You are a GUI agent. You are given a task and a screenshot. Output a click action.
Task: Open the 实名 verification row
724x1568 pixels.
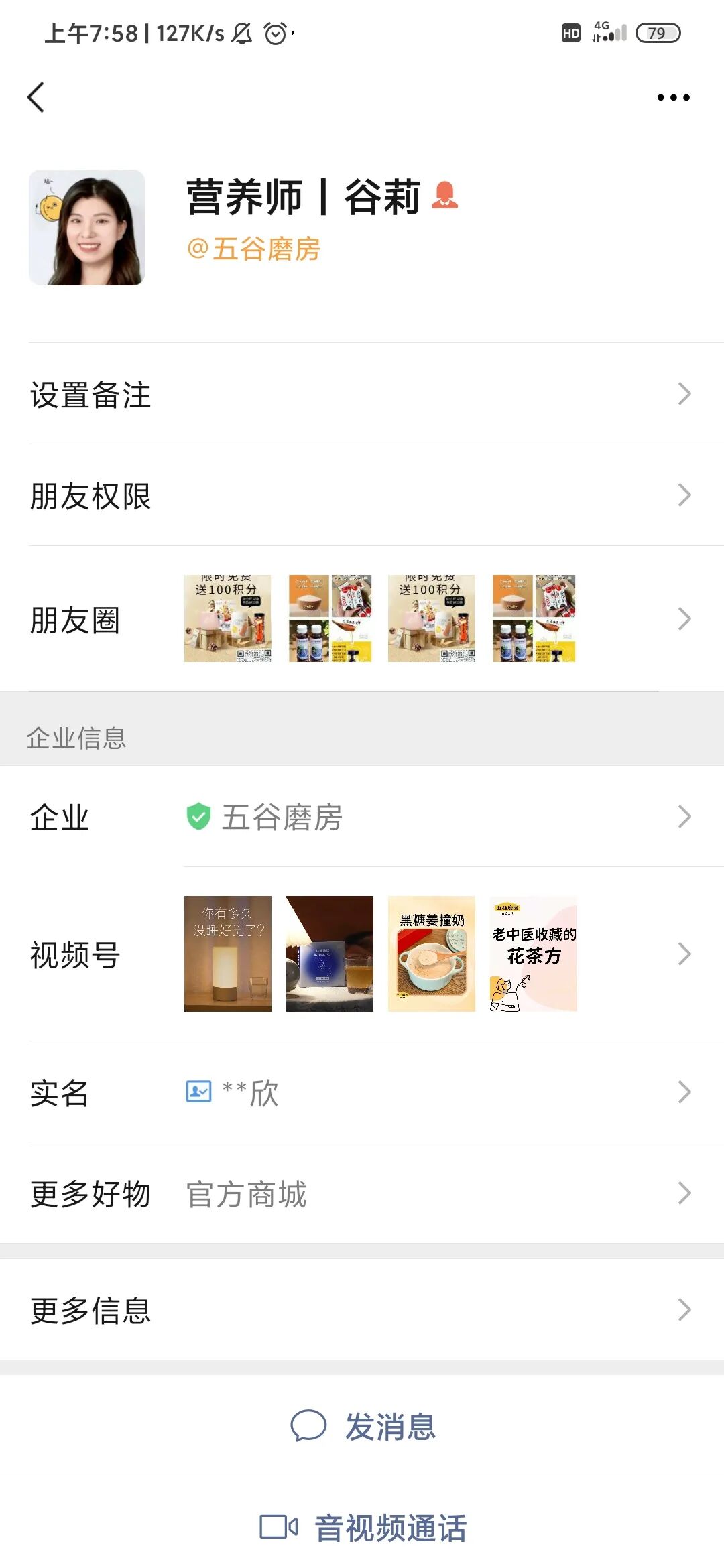point(362,1092)
